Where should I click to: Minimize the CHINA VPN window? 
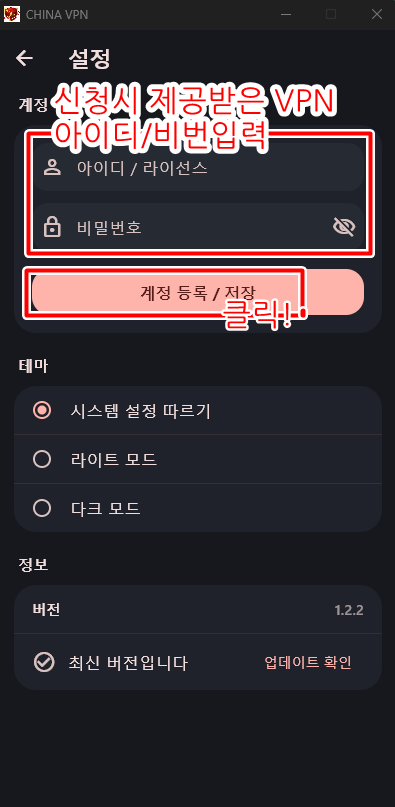(x=286, y=14)
